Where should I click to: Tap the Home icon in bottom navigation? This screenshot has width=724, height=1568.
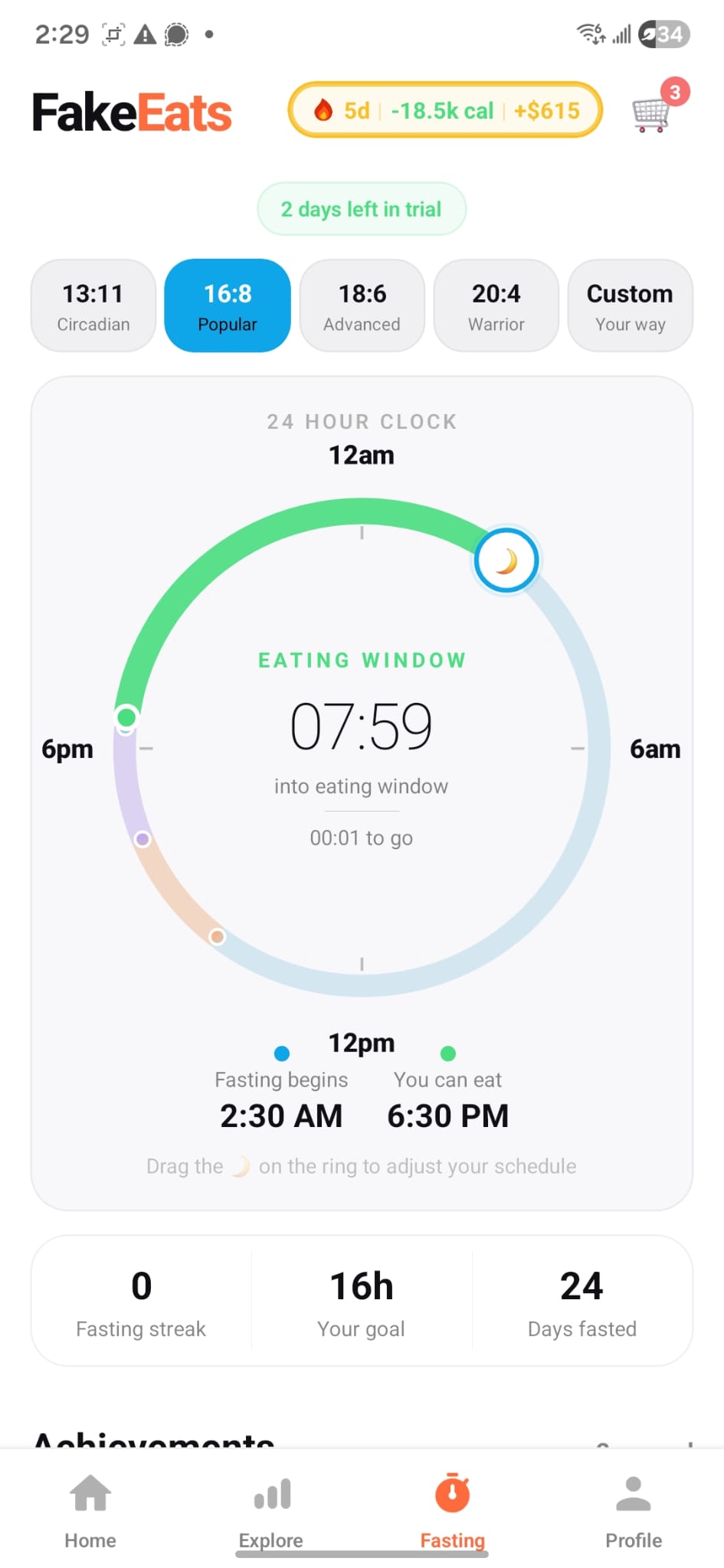[x=90, y=1493]
